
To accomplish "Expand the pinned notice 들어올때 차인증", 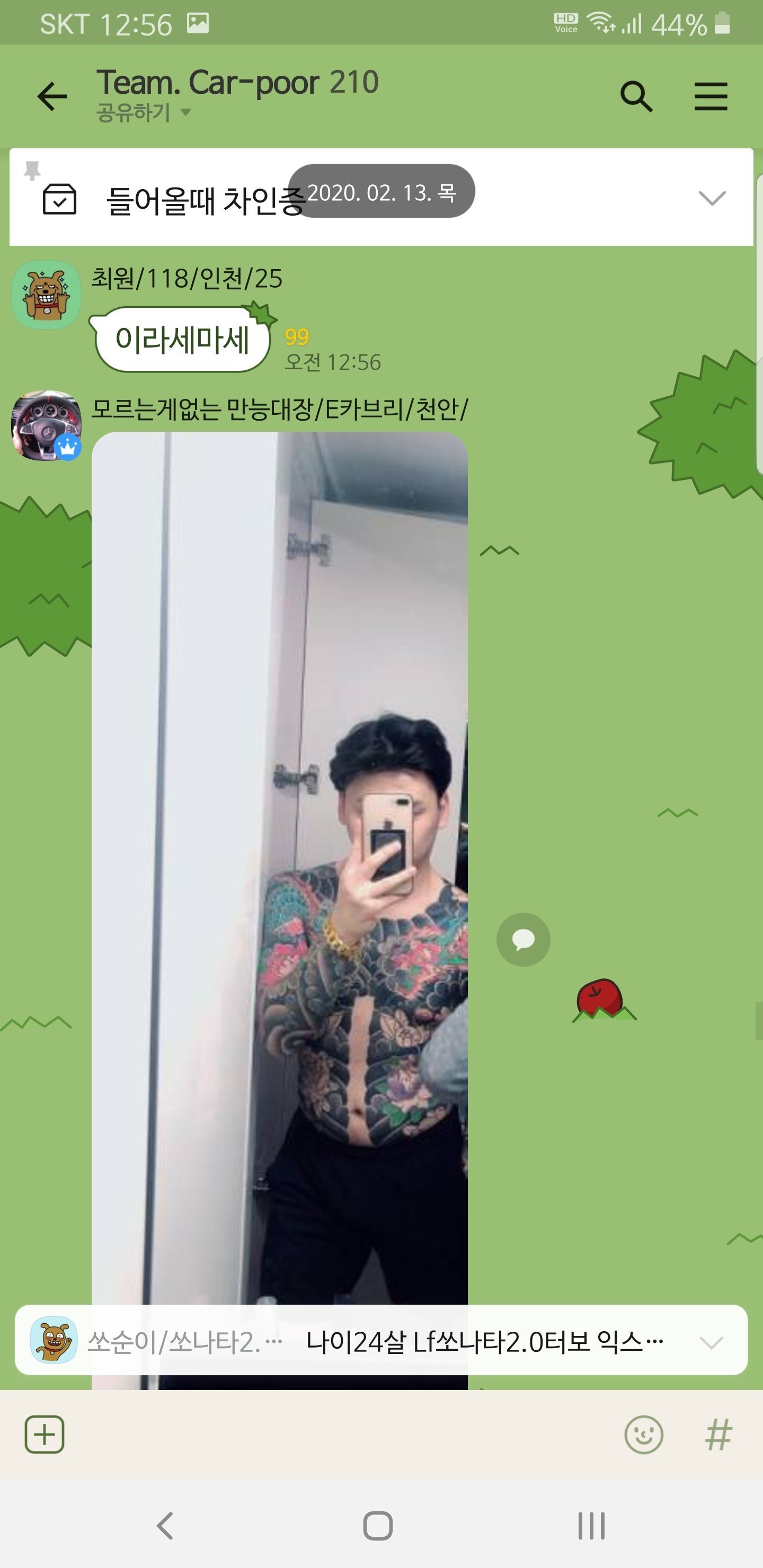I will pos(711,198).
